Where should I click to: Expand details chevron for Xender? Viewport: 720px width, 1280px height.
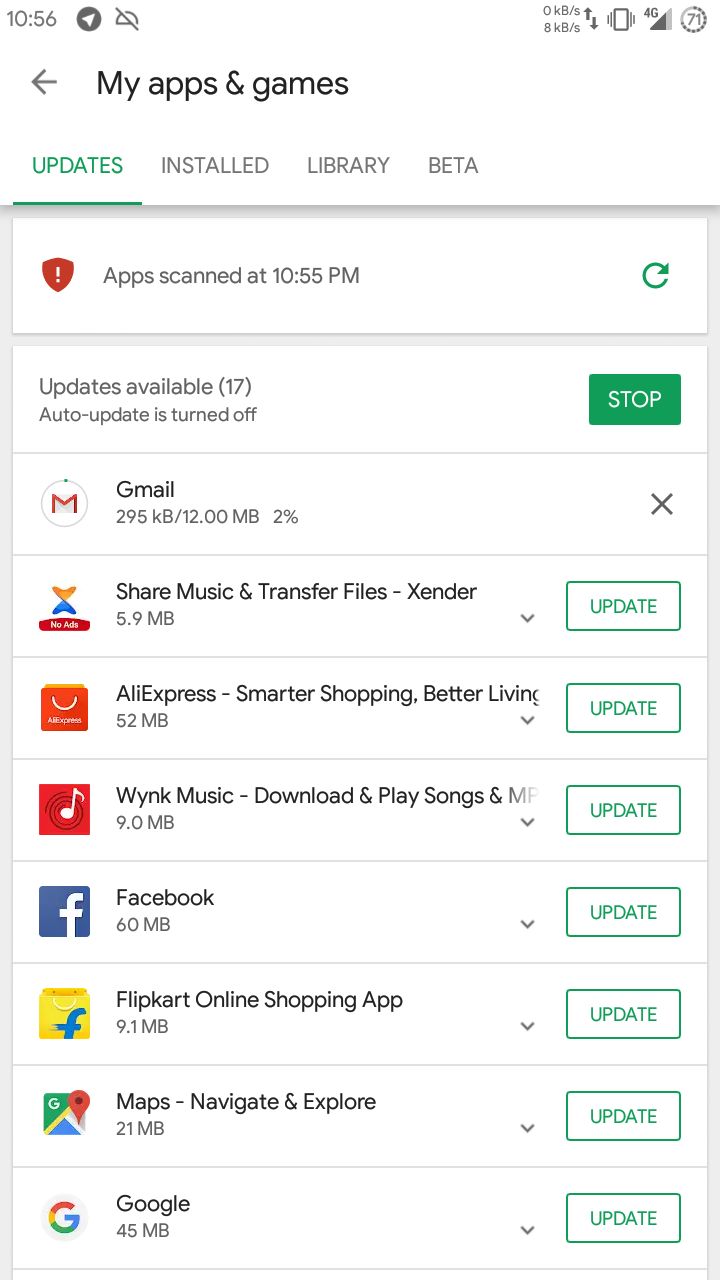[528, 619]
